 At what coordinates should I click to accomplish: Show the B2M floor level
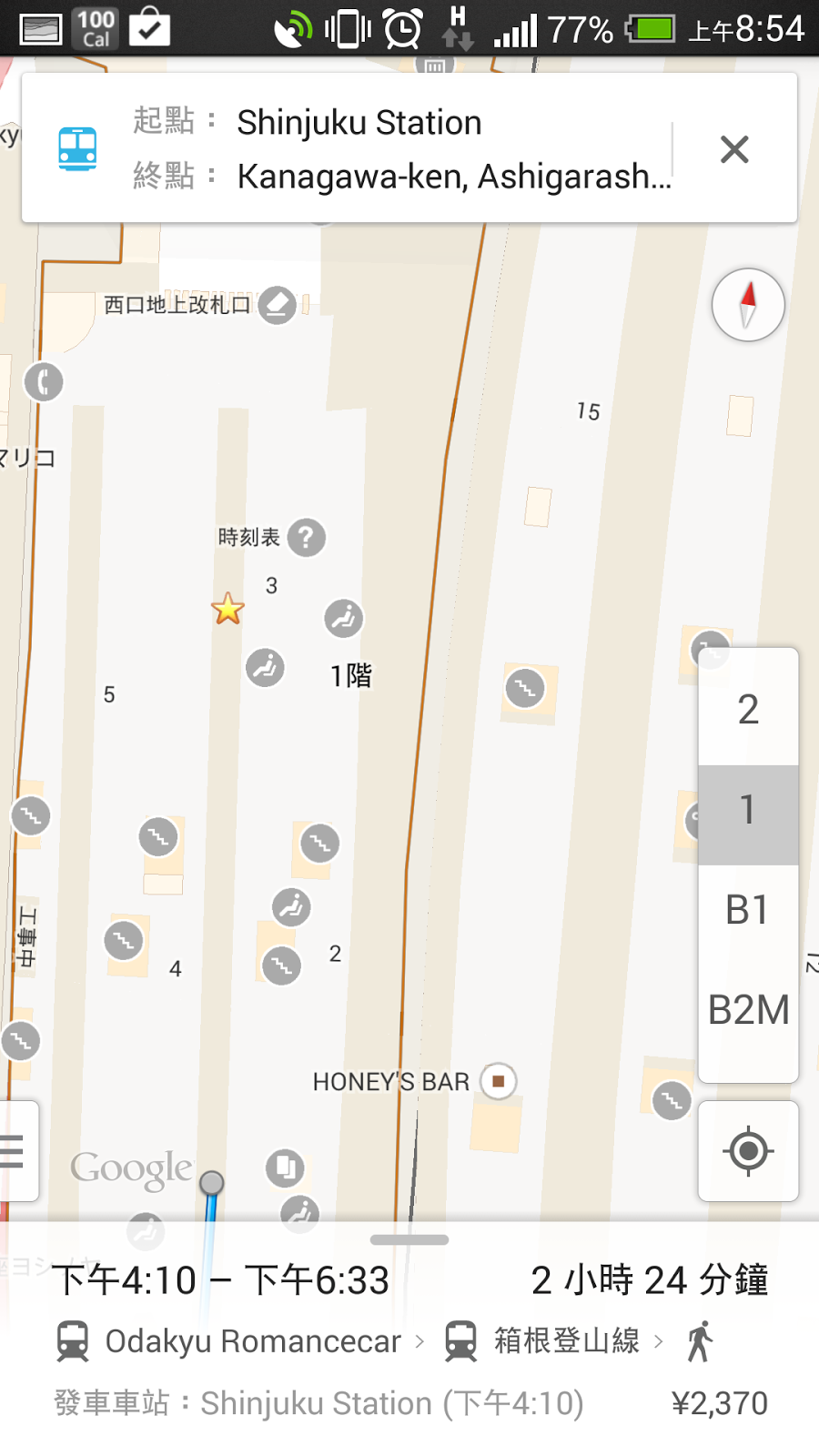pos(748,1010)
